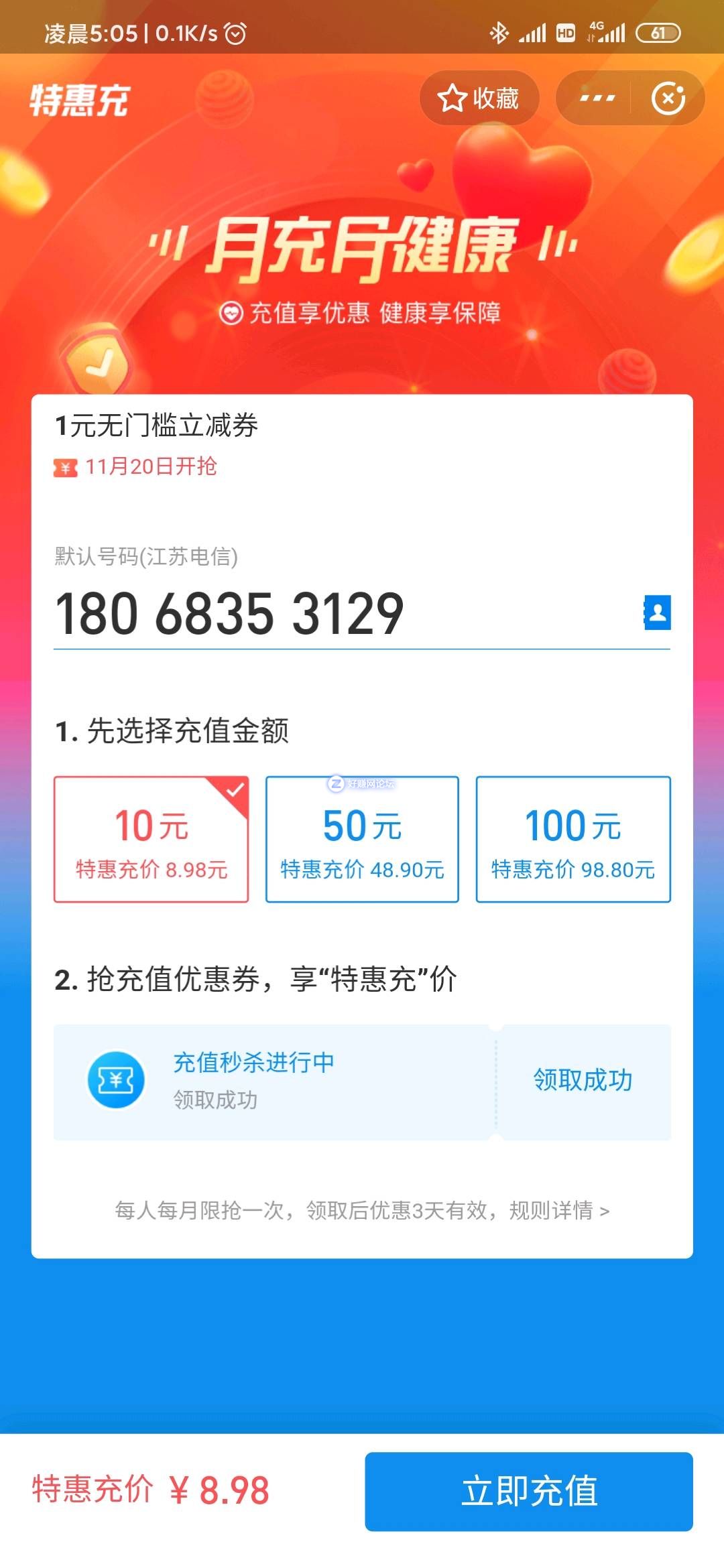Image resolution: width=724 pixels, height=1568 pixels.
Task: Close the mini program
Action: pyautogui.click(x=668, y=99)
